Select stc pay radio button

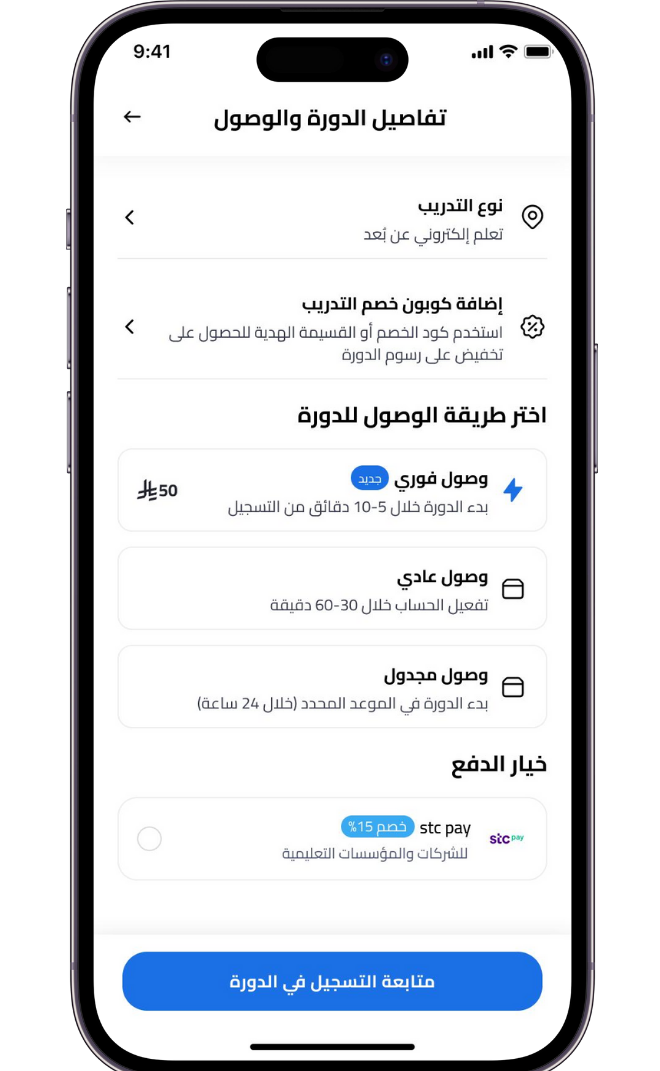click(149, 839)
